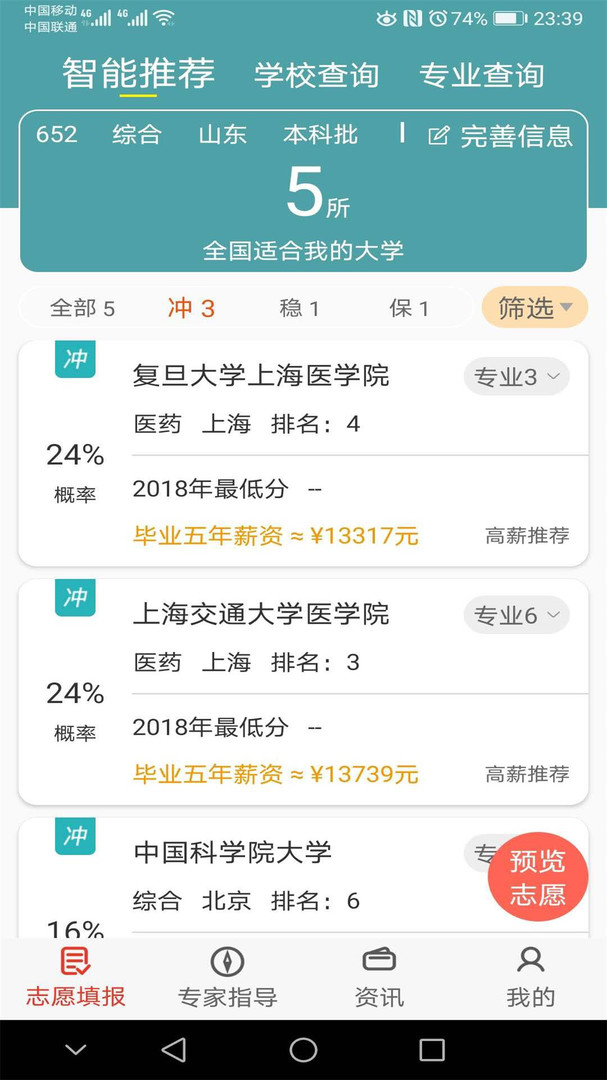607x1080 pixels.
Task: Show 全部 5 universities
Action: (82, 308)
